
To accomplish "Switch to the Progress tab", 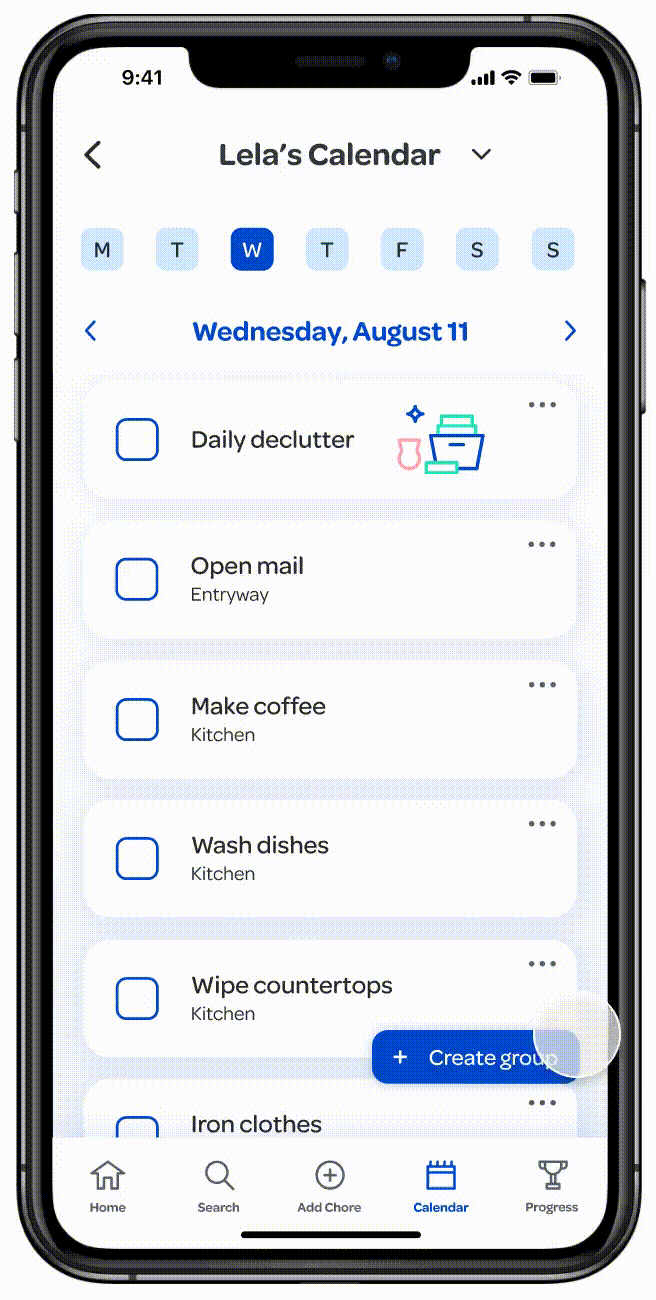I will (x=552, y=1187).
